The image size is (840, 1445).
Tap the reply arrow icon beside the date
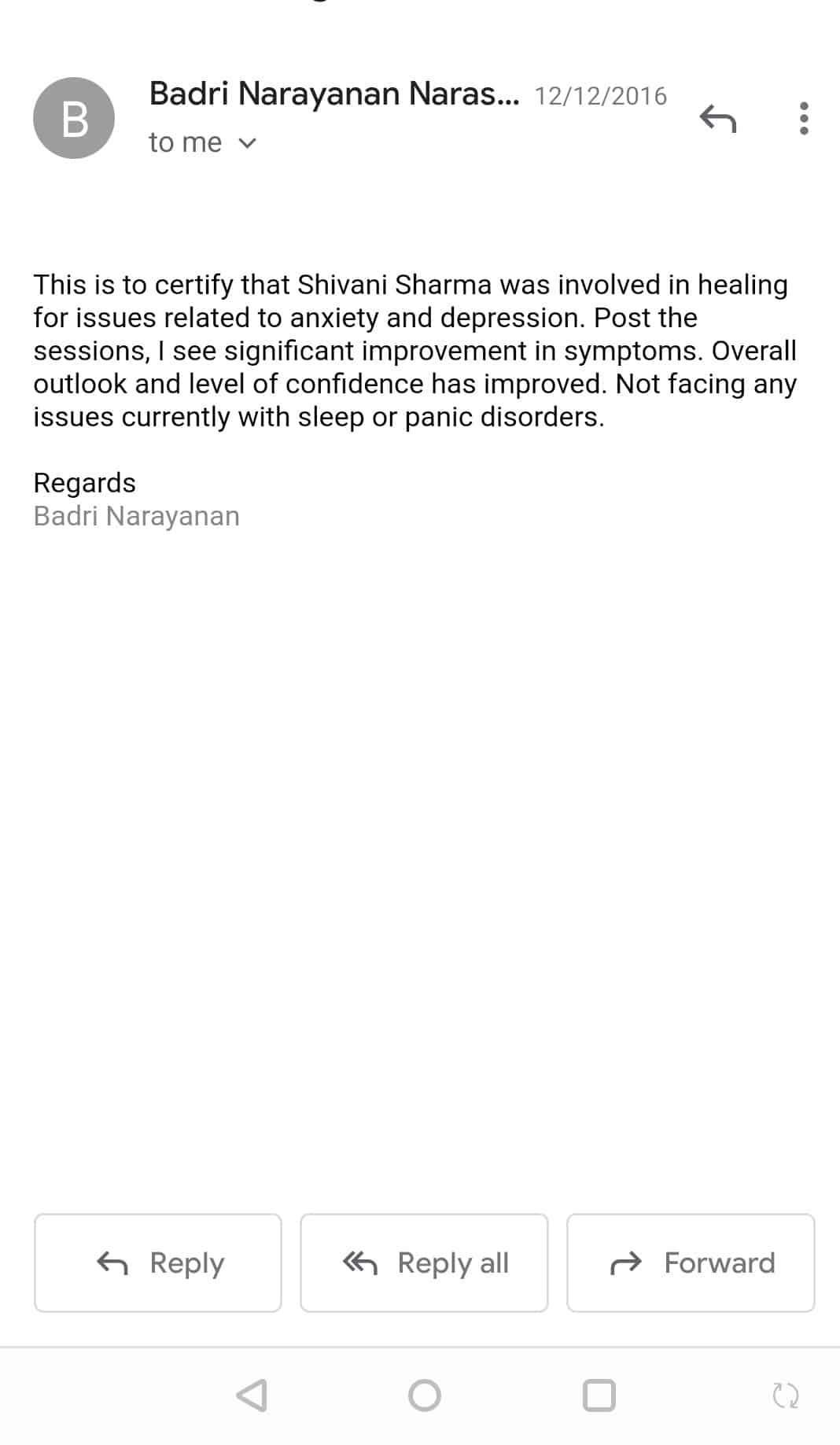(x=717, y=118)
